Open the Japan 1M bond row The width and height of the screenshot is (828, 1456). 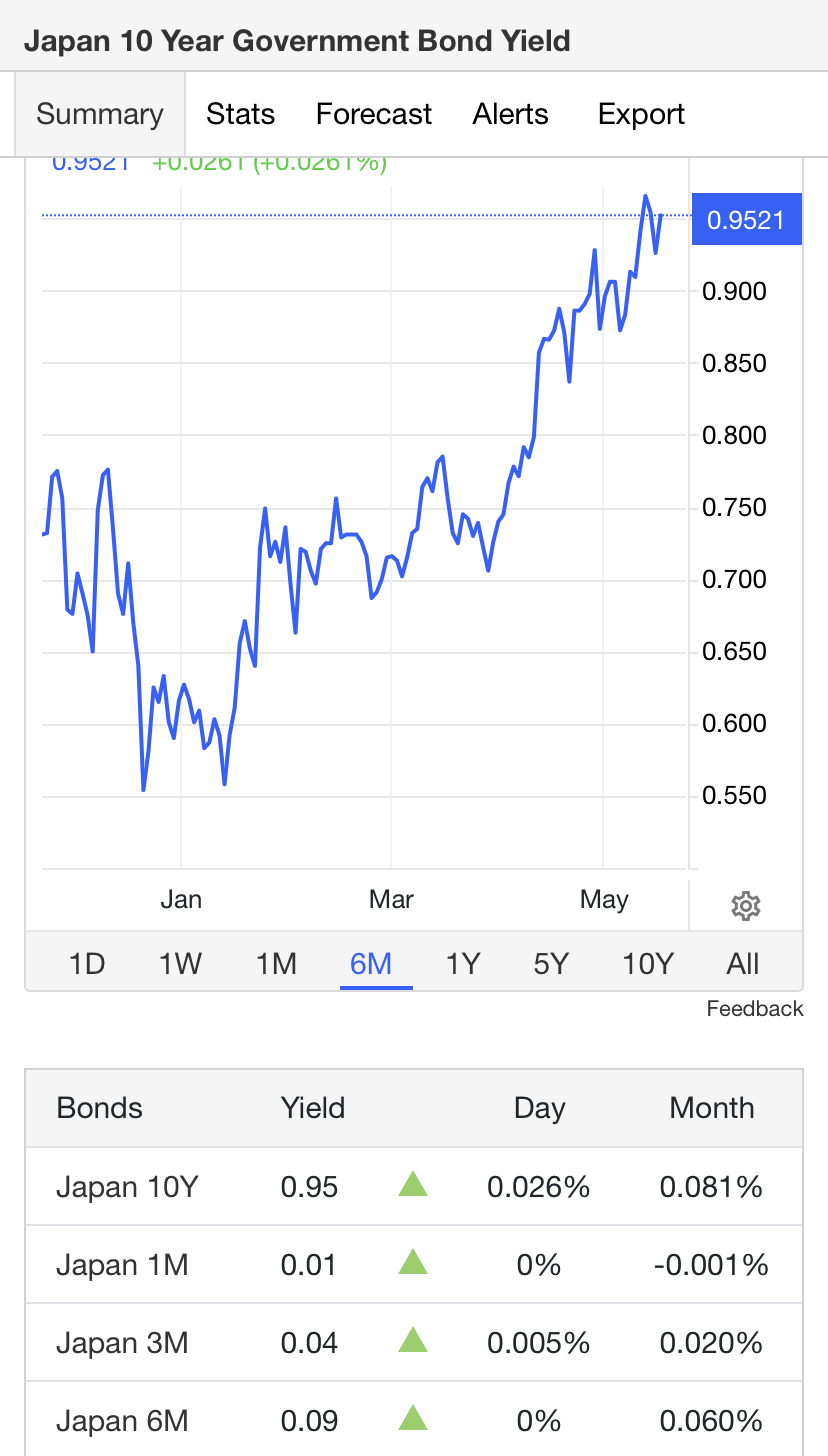click(x=414, y=1265)
